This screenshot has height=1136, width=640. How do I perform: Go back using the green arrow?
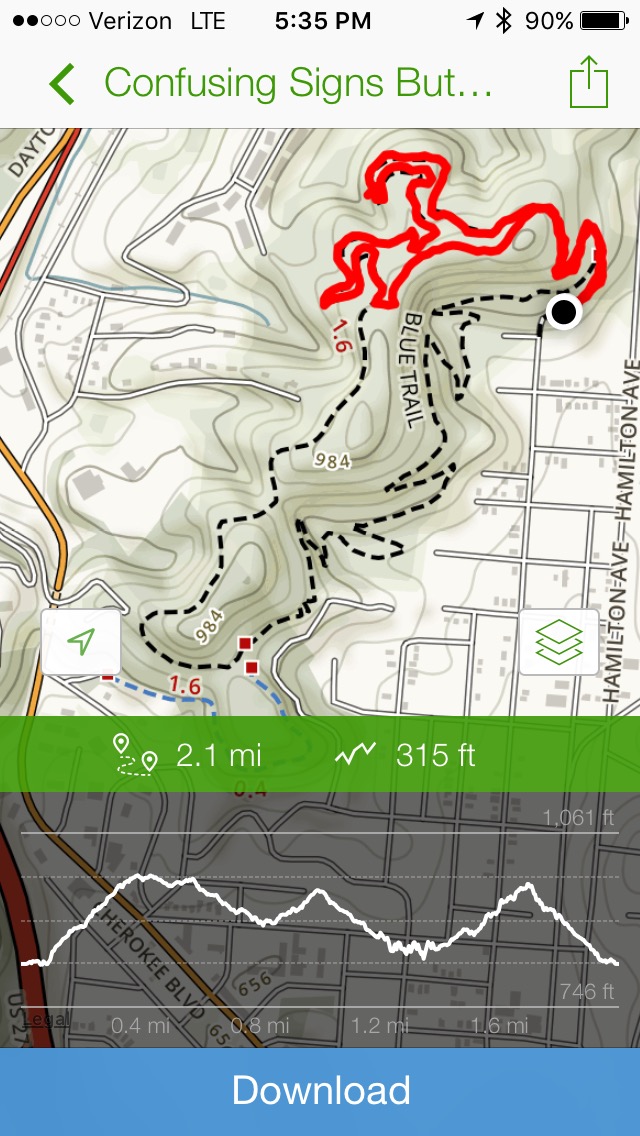(x=62, y=84)
